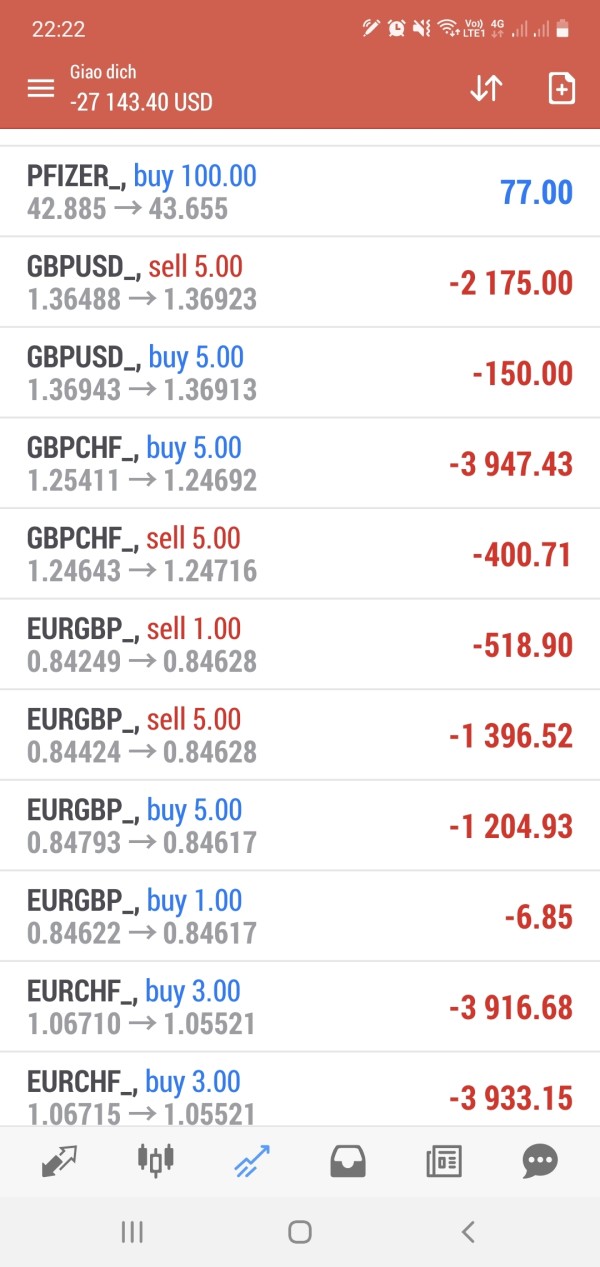Select the GBPCHF_ buy 5.00 position
The width and height of the screenshot is (600, 1267).
click(300, 464)
